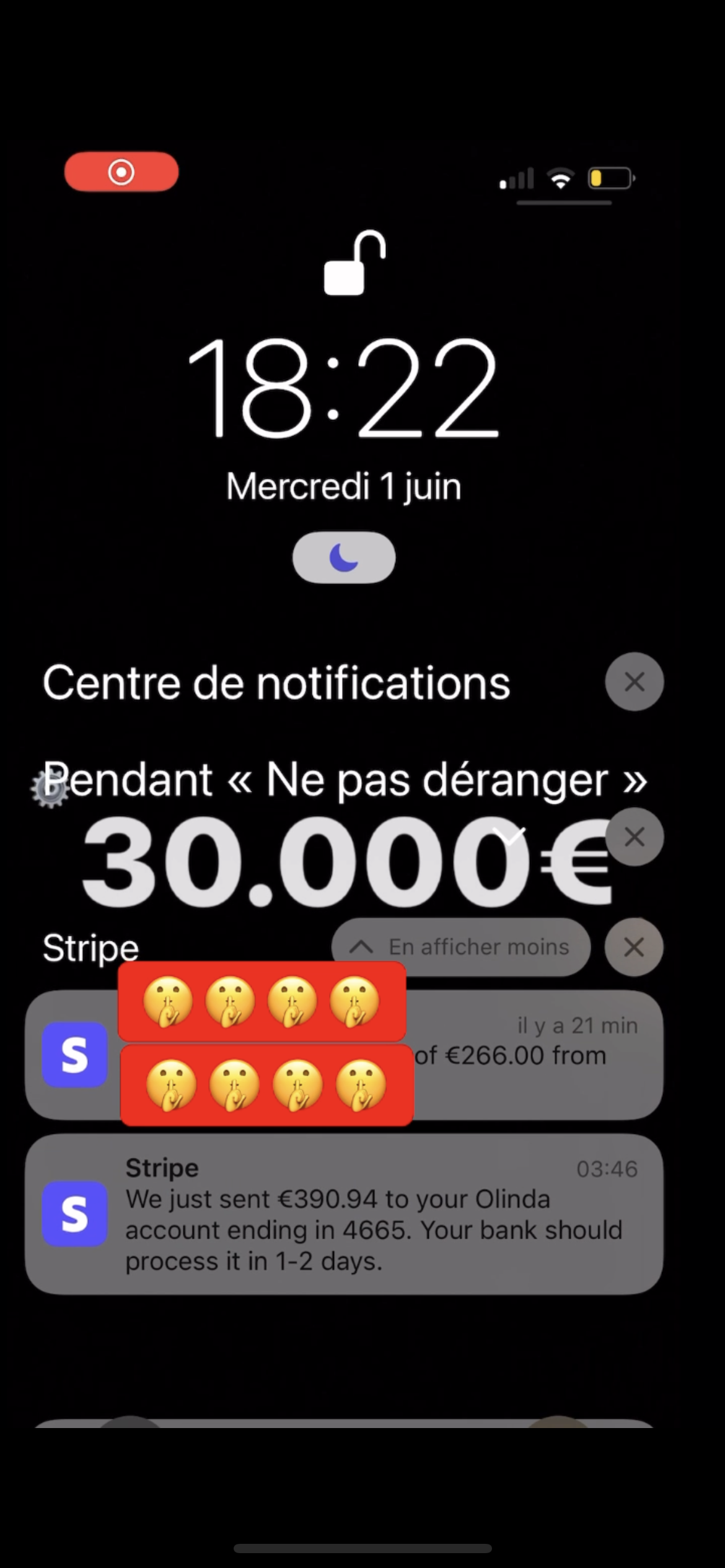Tap the Do Not Disturb moon pill
Viewport: 725px width, 1568px height.
[344, 557]
